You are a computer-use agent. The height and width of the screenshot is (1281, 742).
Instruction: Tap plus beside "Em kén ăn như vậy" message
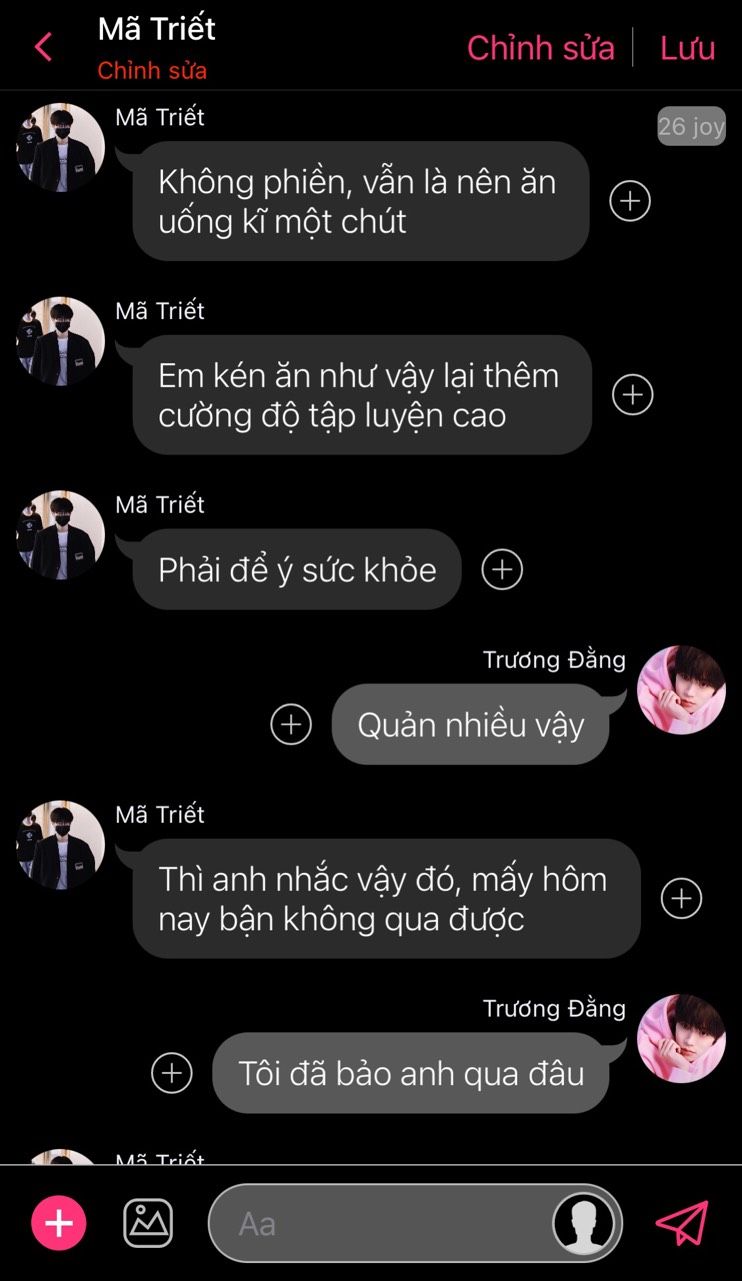(x=632, y=395)
